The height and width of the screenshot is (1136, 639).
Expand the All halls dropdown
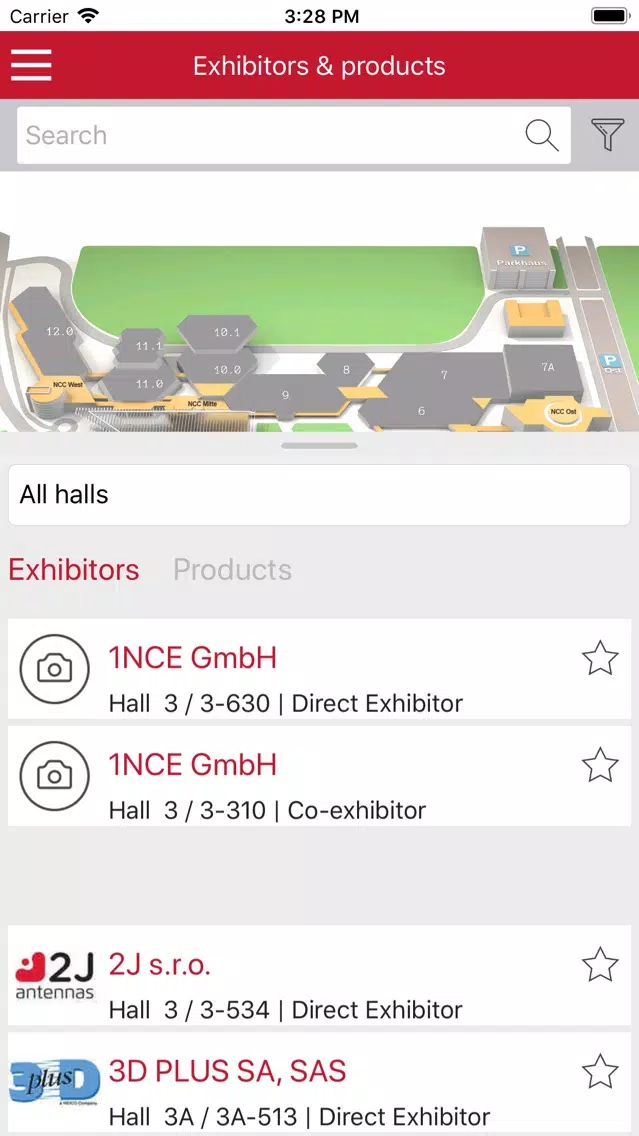(319, 495)
